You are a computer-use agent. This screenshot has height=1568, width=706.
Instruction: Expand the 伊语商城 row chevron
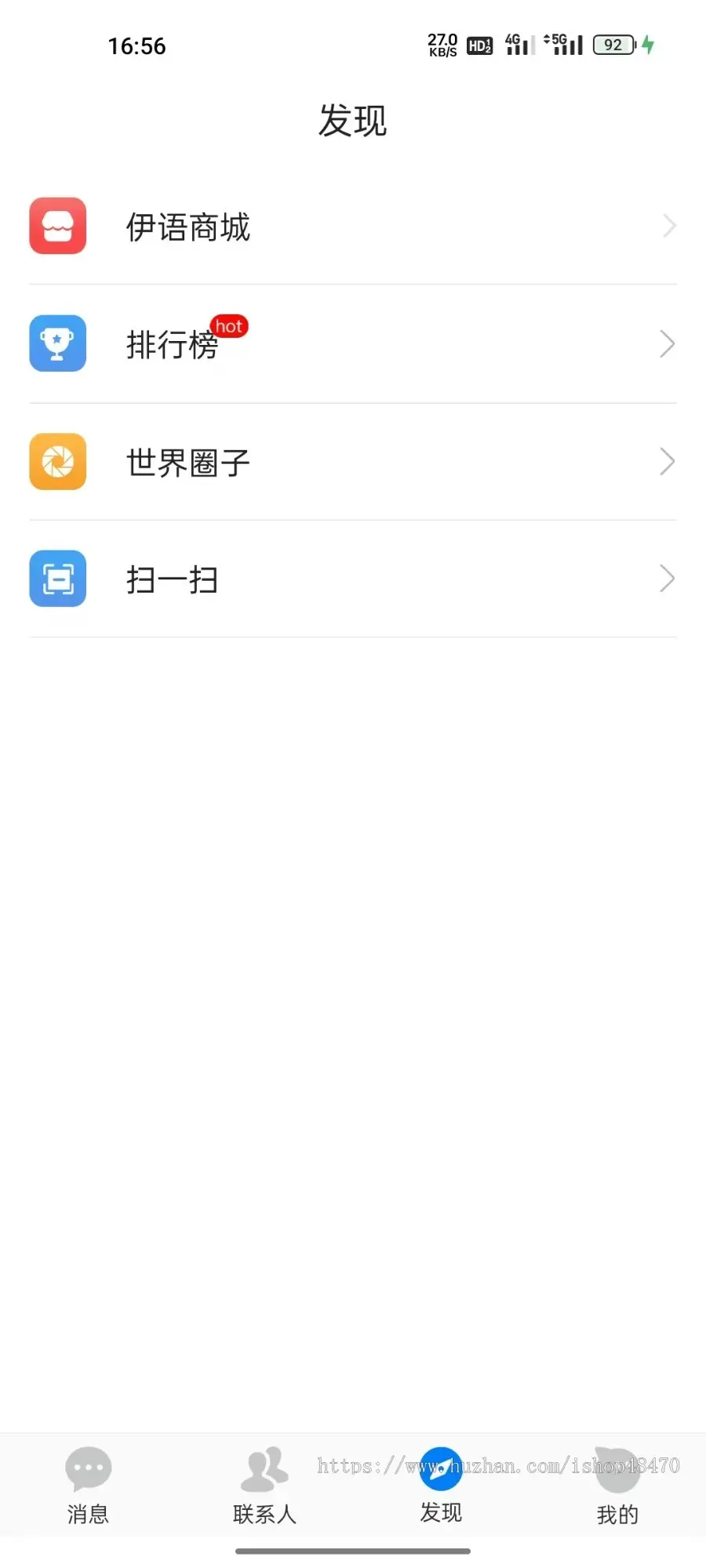point(668,226)
